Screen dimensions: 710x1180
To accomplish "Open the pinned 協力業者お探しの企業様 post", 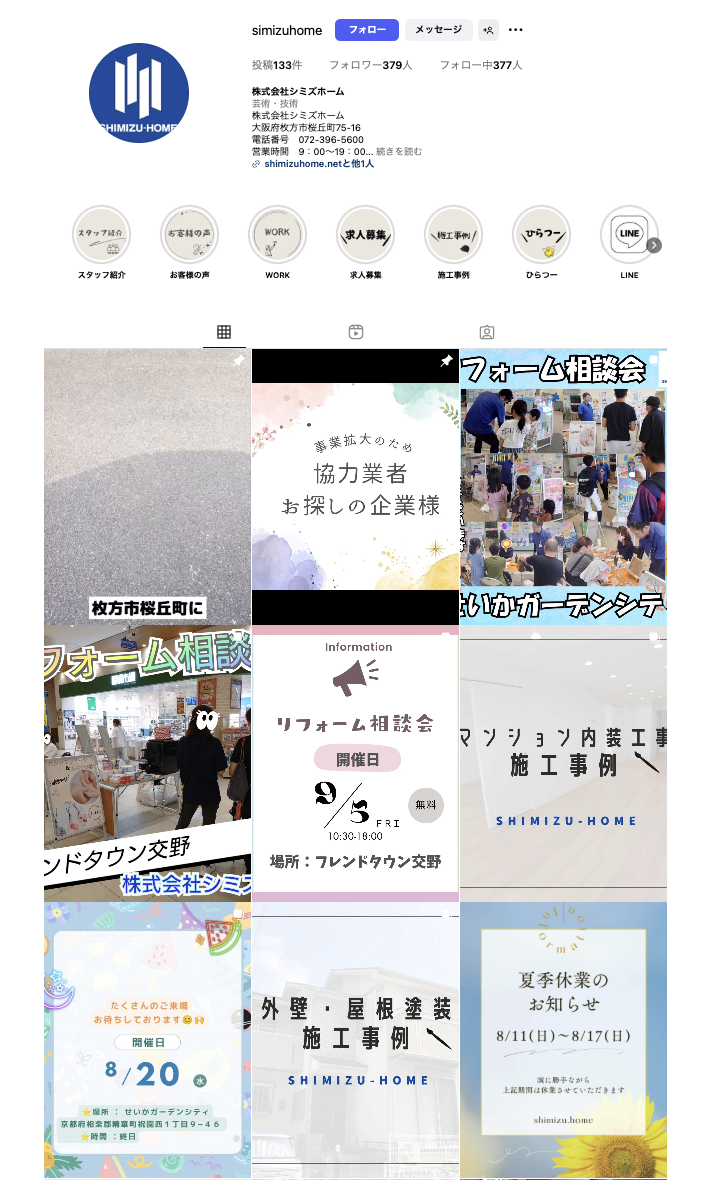I will [x=355, y=487].
